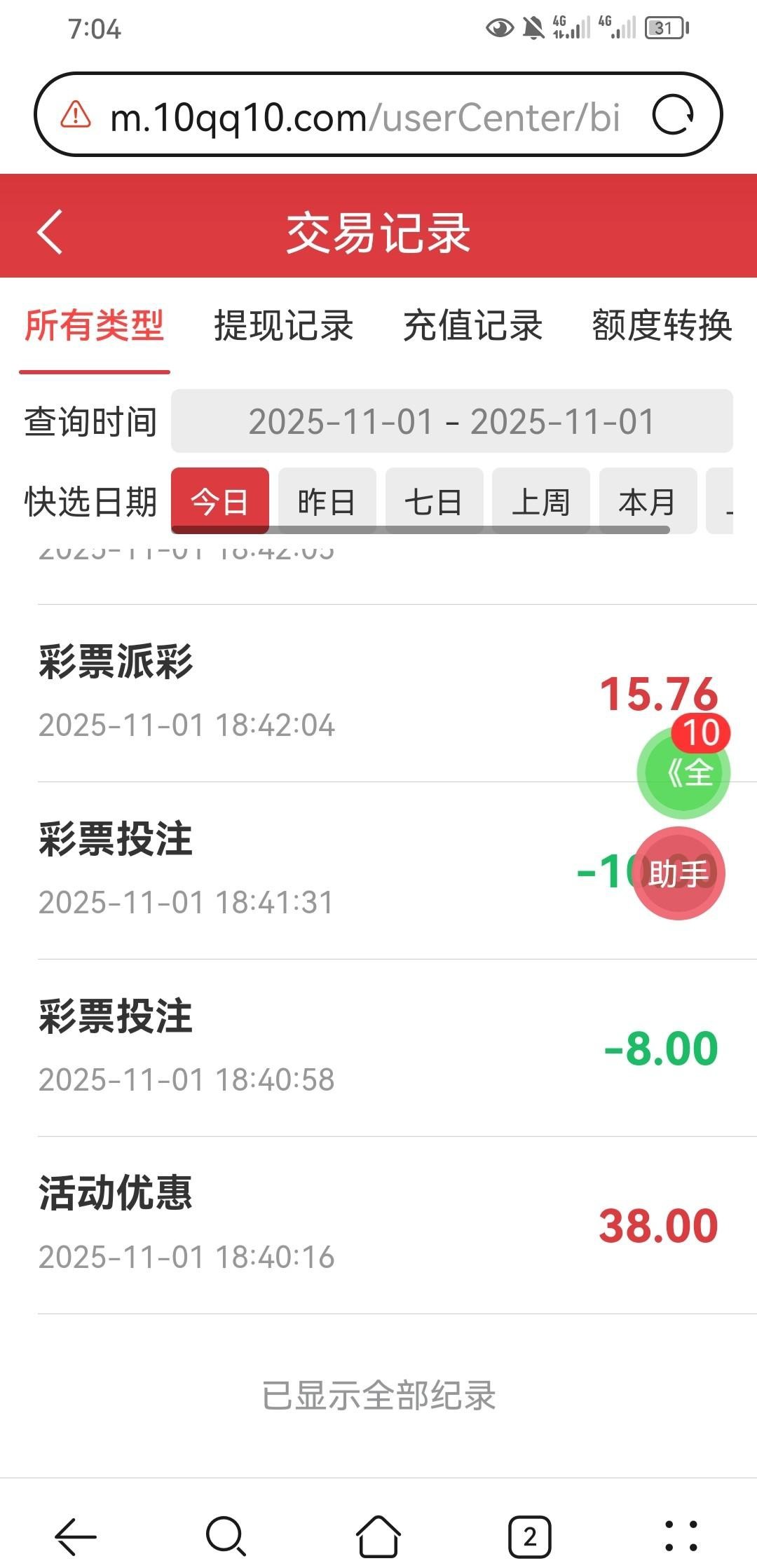Select the 所有类型 tab
The width and height of the screenshot is (757, 1568).
[95, 325]
